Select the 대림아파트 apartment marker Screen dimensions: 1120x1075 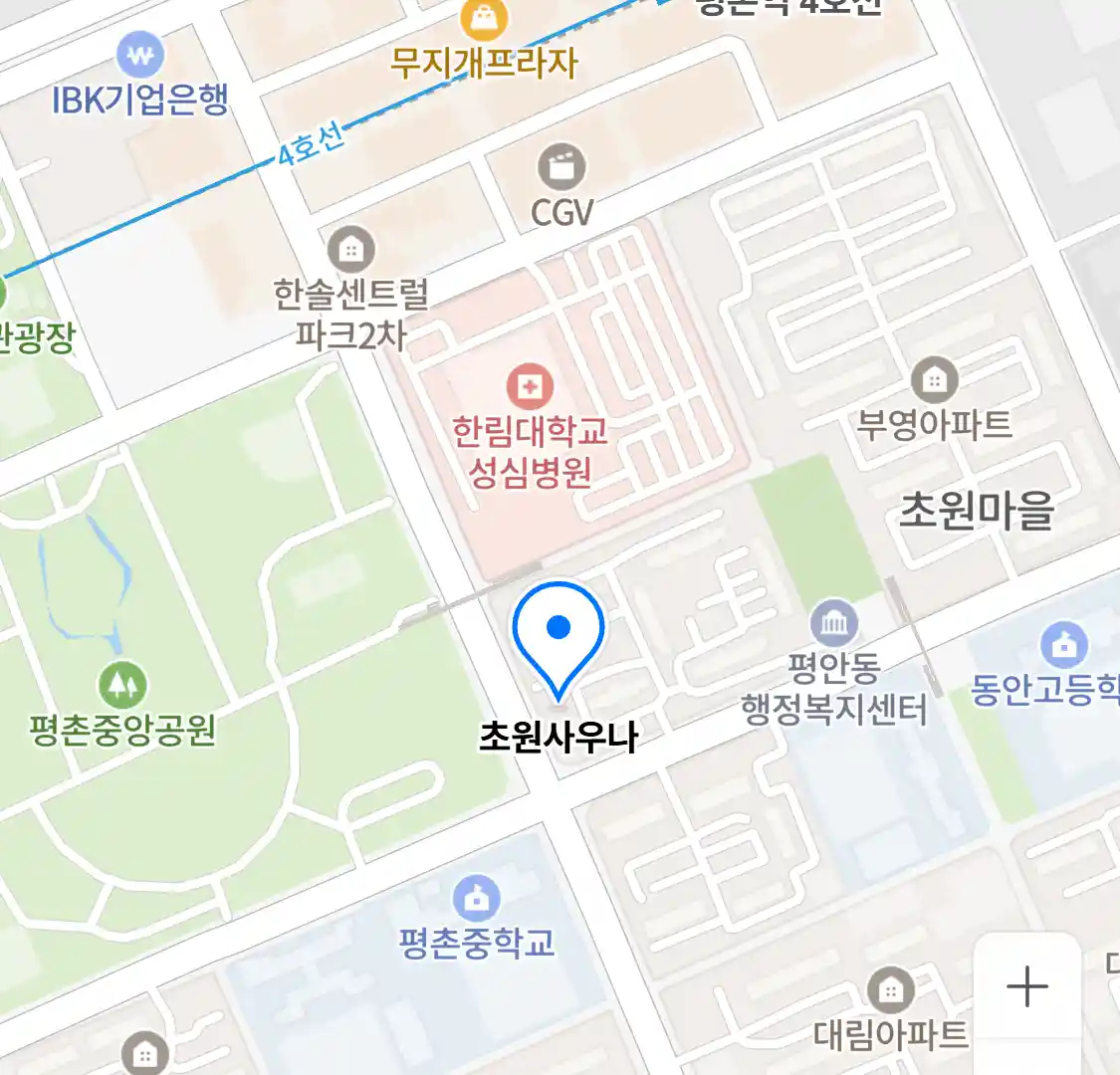pyautogui.click(x=890, y=990)
